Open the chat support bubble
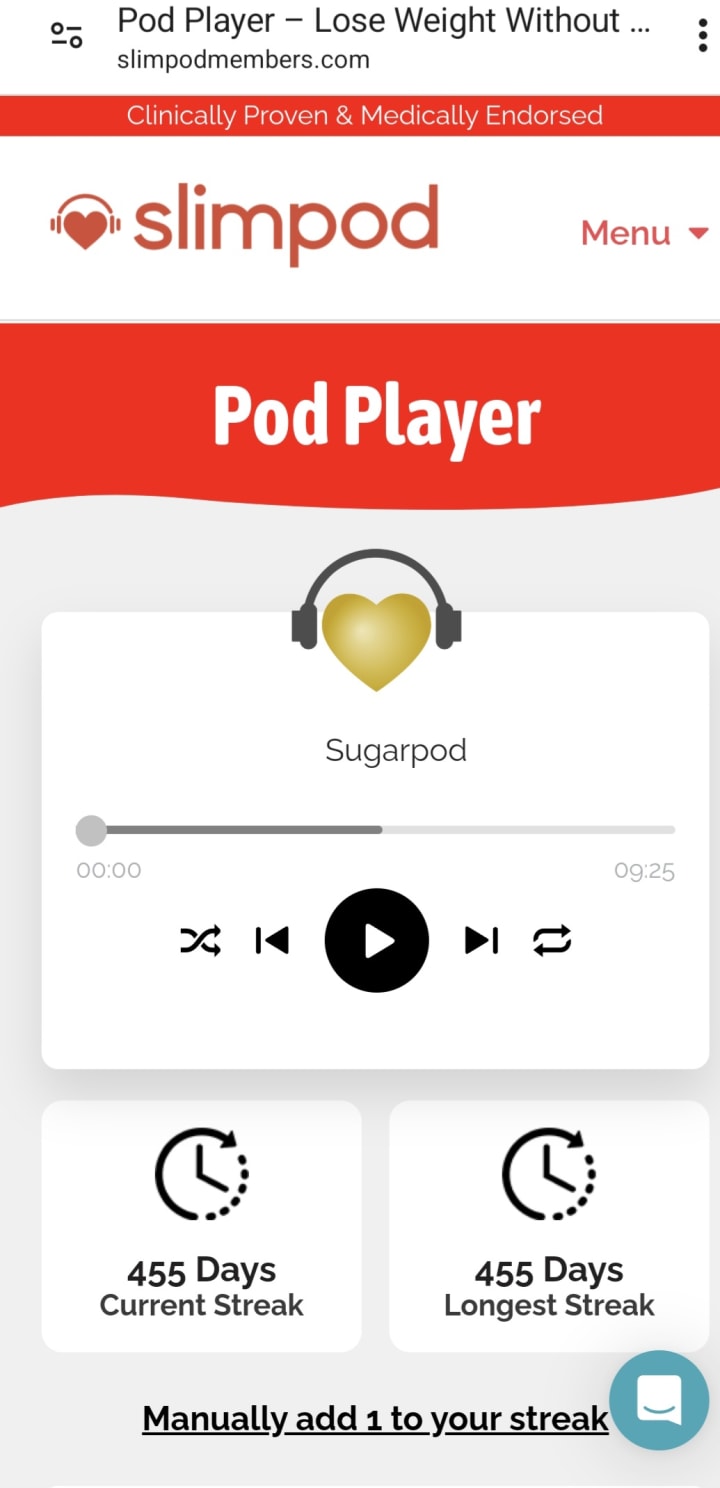The image size is (720, 1488). 659,1400
